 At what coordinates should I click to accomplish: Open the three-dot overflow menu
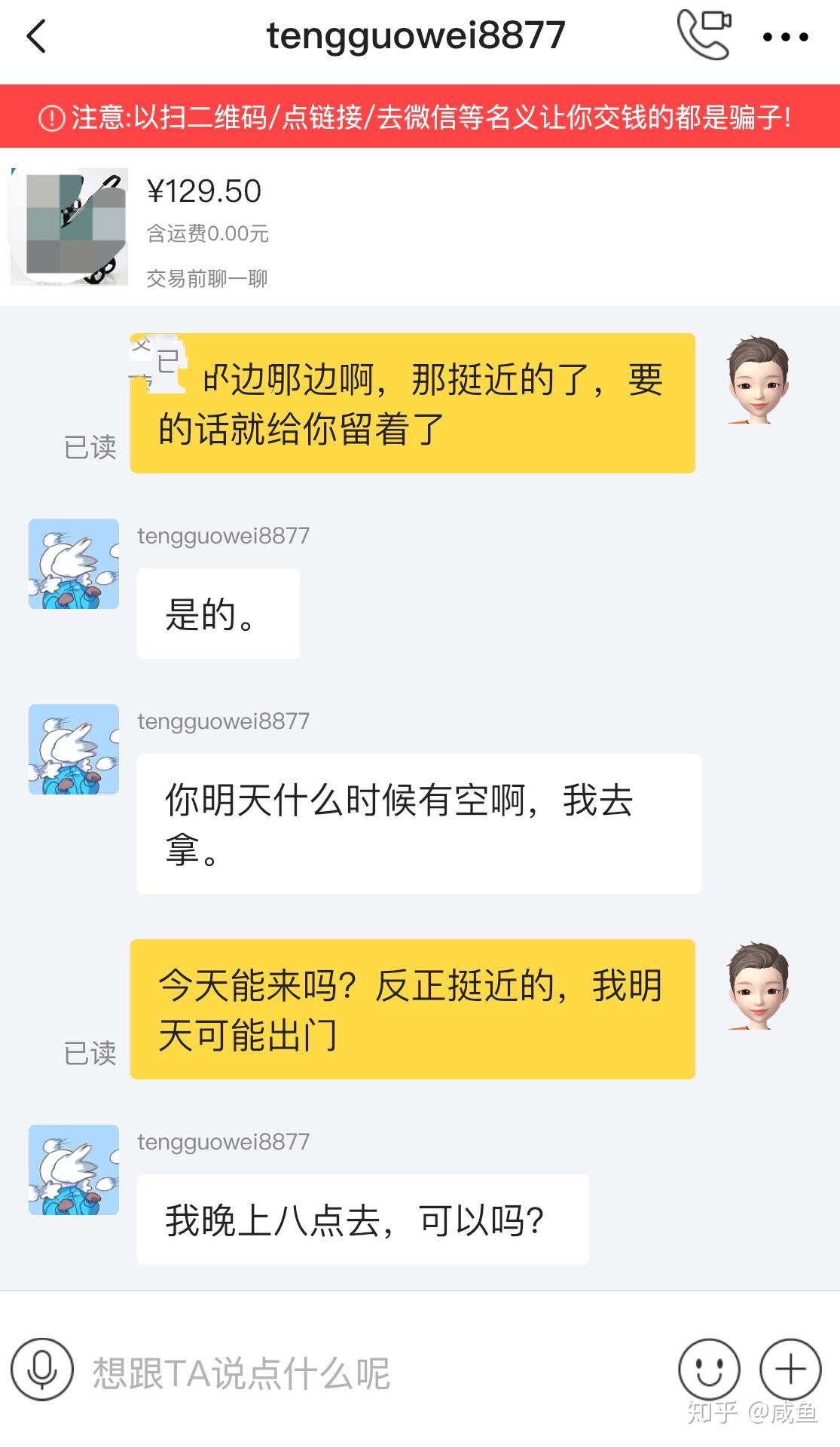coord(785,36)
